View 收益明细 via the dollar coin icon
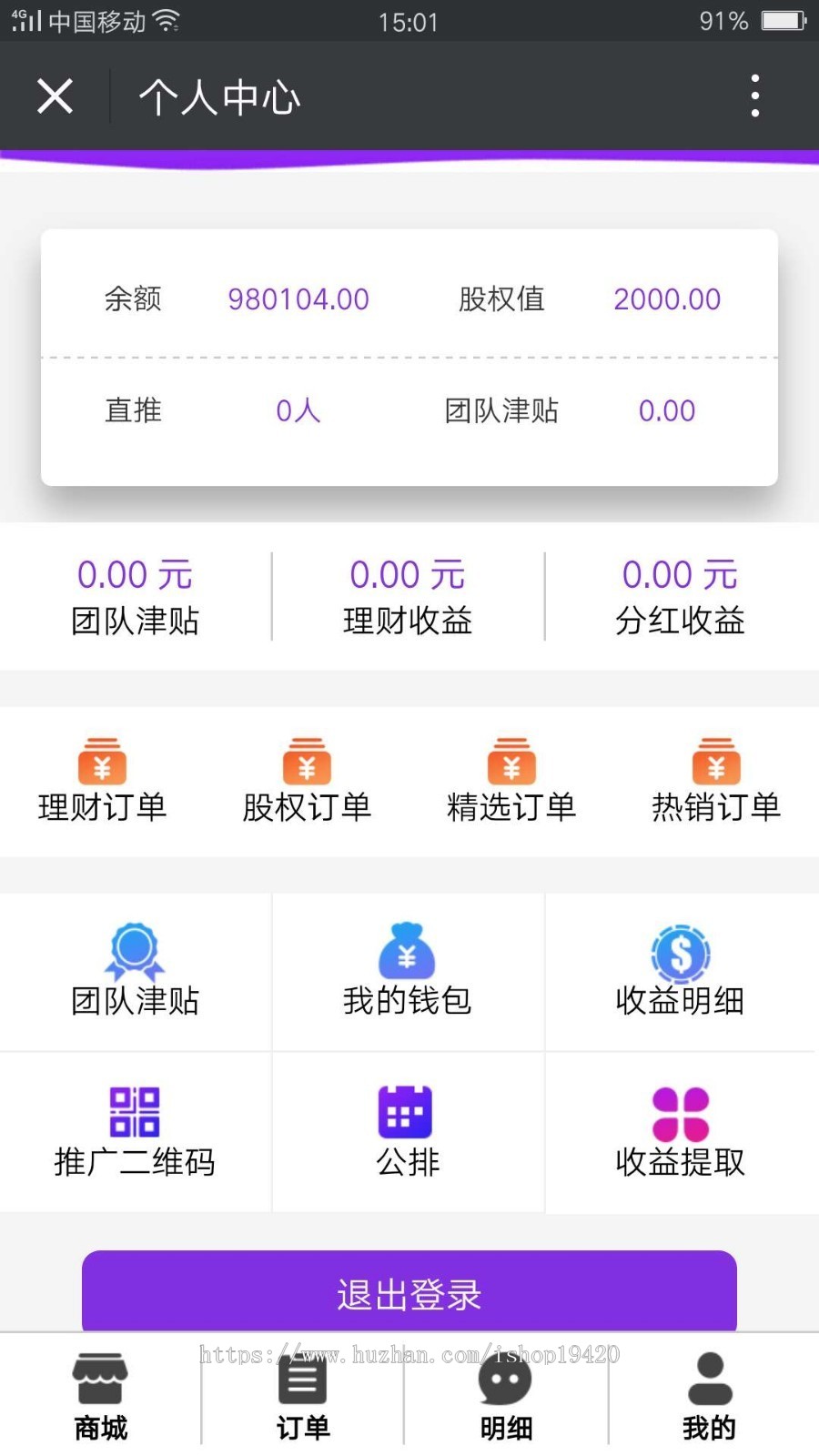This screenshot has height=1456, width=819. click(x=680, y=954)
